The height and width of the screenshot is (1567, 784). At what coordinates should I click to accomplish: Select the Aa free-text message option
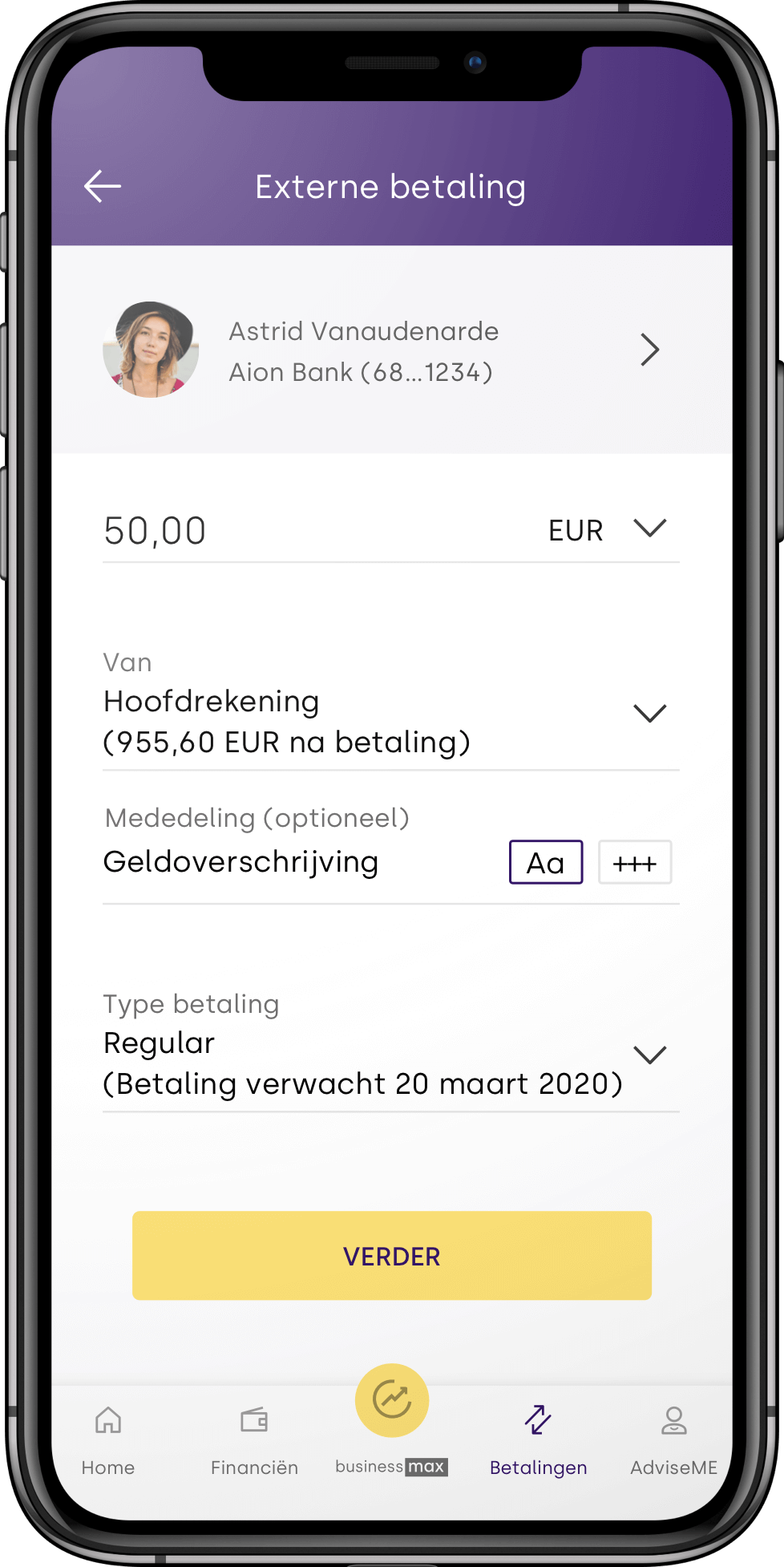(546, 863)
